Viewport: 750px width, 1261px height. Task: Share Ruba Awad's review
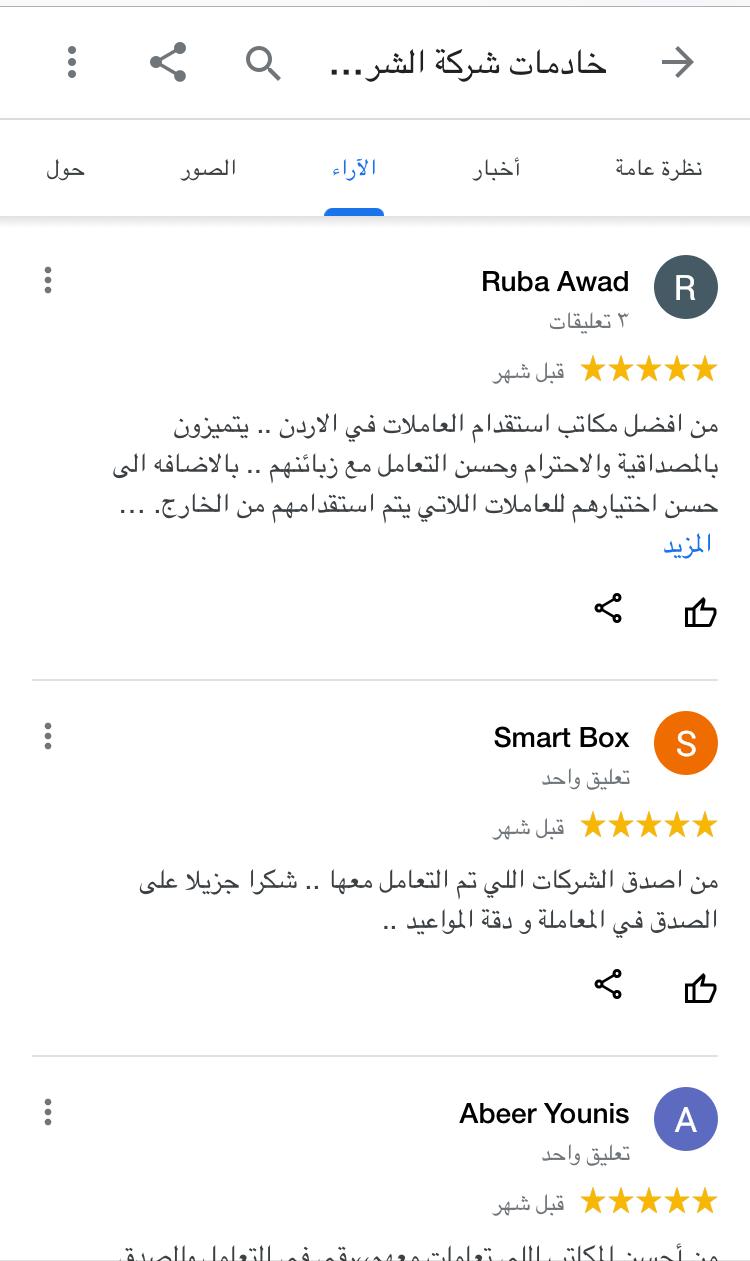coord(608,608)
